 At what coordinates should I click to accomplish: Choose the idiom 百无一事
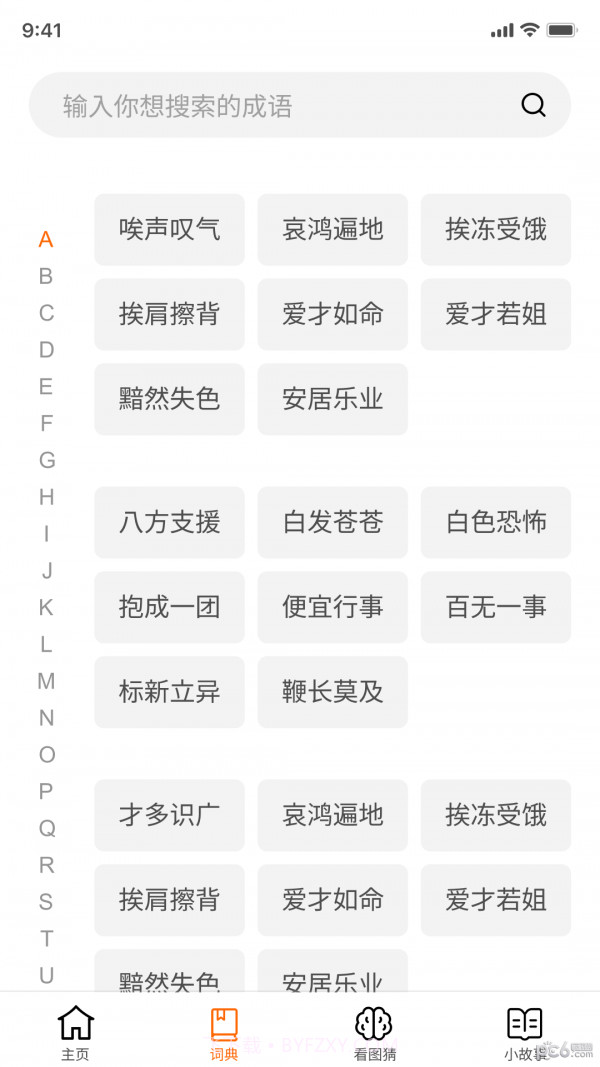[x=496, y=607]
